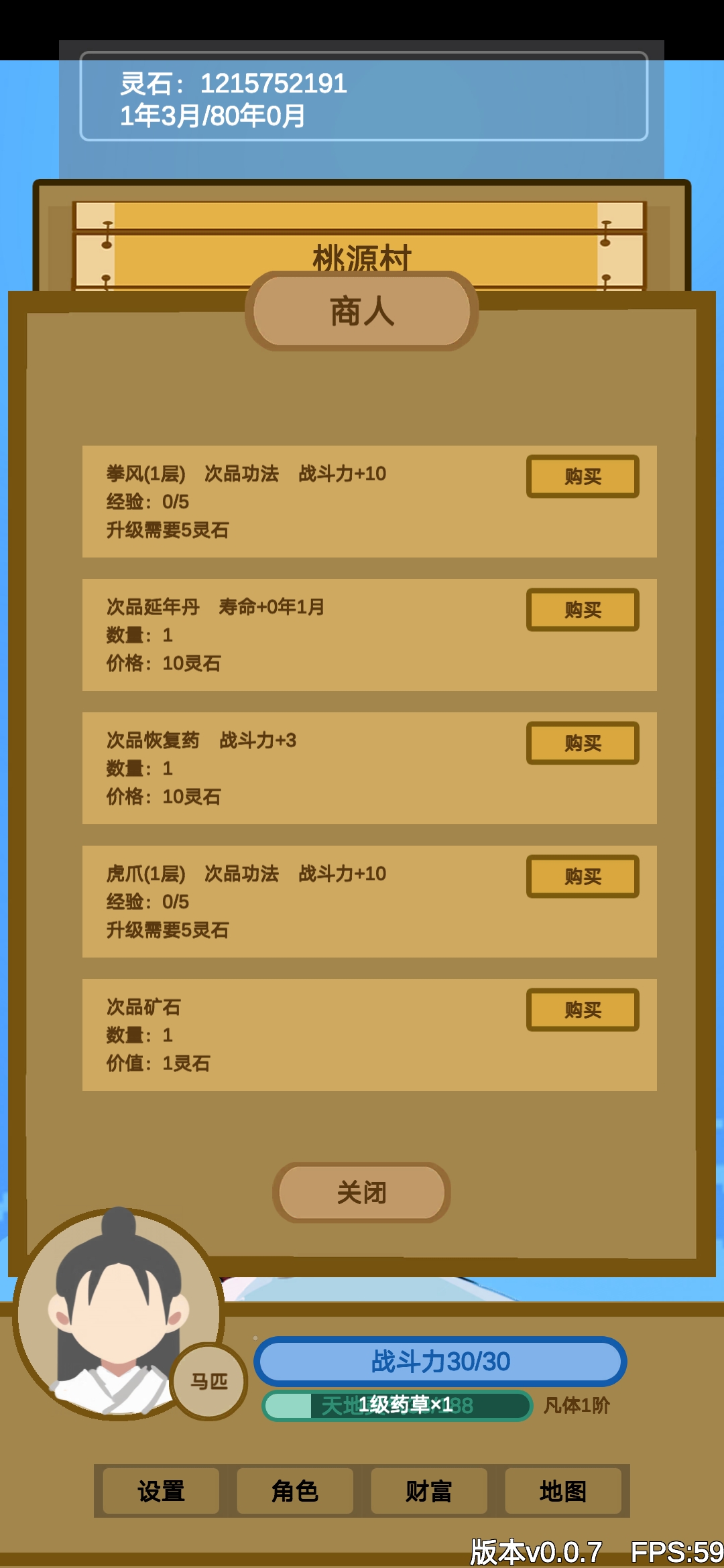Screen dimensions: 724x1568
Task: Purchase the 次品恢复药 recovery potion
Action: pos(582,742)
